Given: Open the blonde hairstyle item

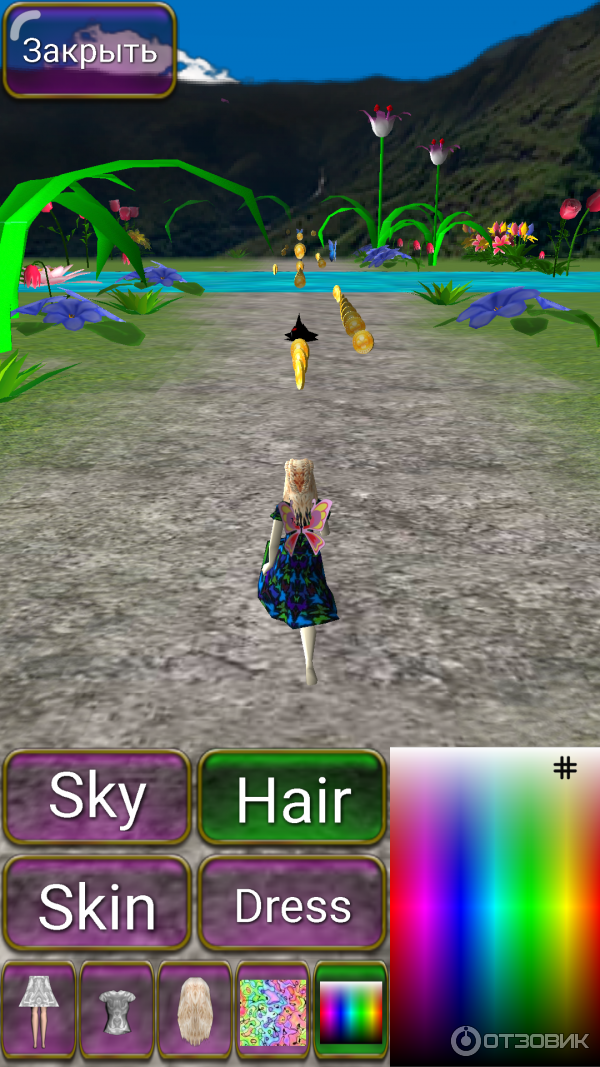Looking at the screenshot, I should click(x=195, y=1009).
